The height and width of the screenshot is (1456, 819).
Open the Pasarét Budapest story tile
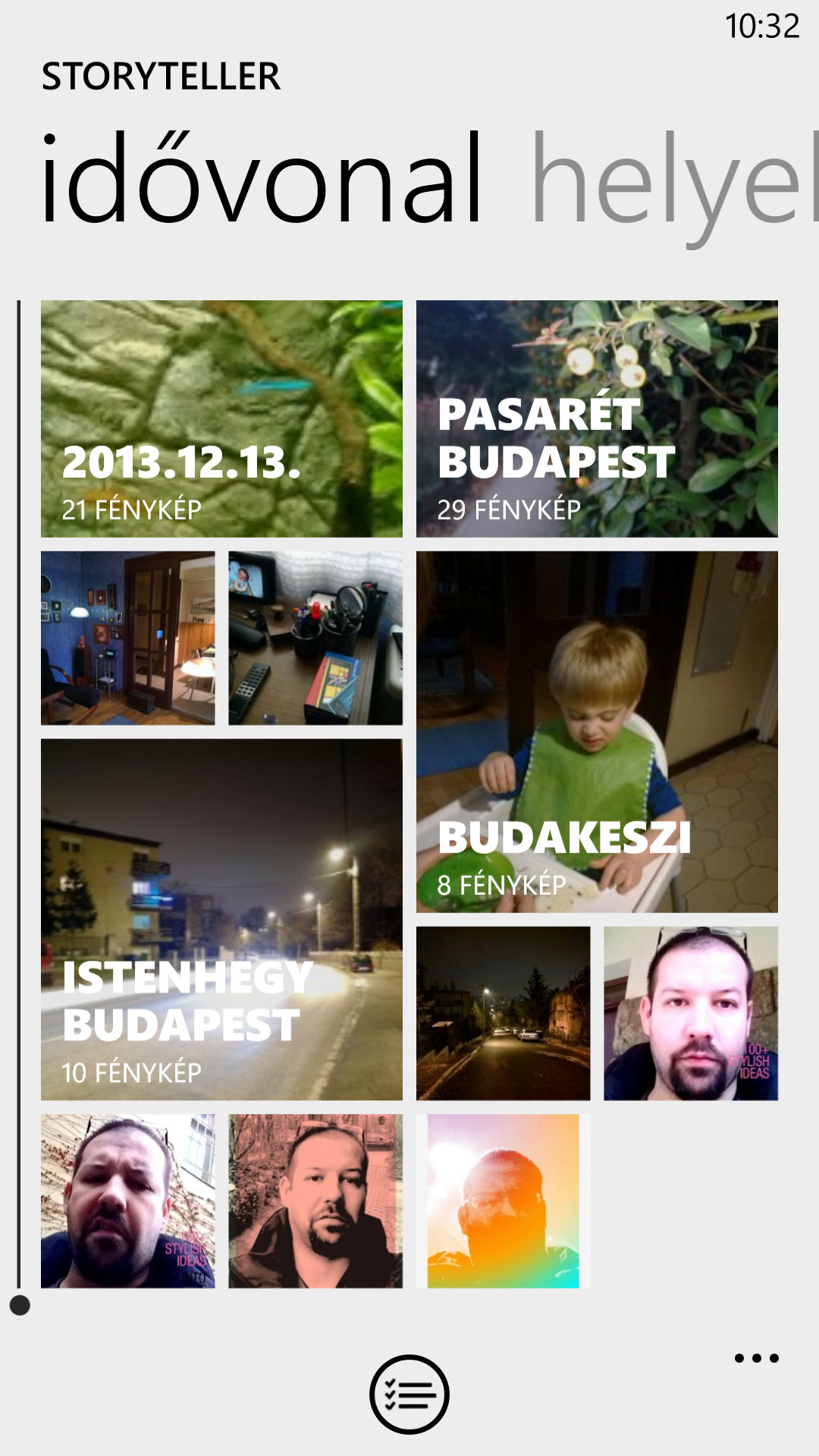click(597, 419)
